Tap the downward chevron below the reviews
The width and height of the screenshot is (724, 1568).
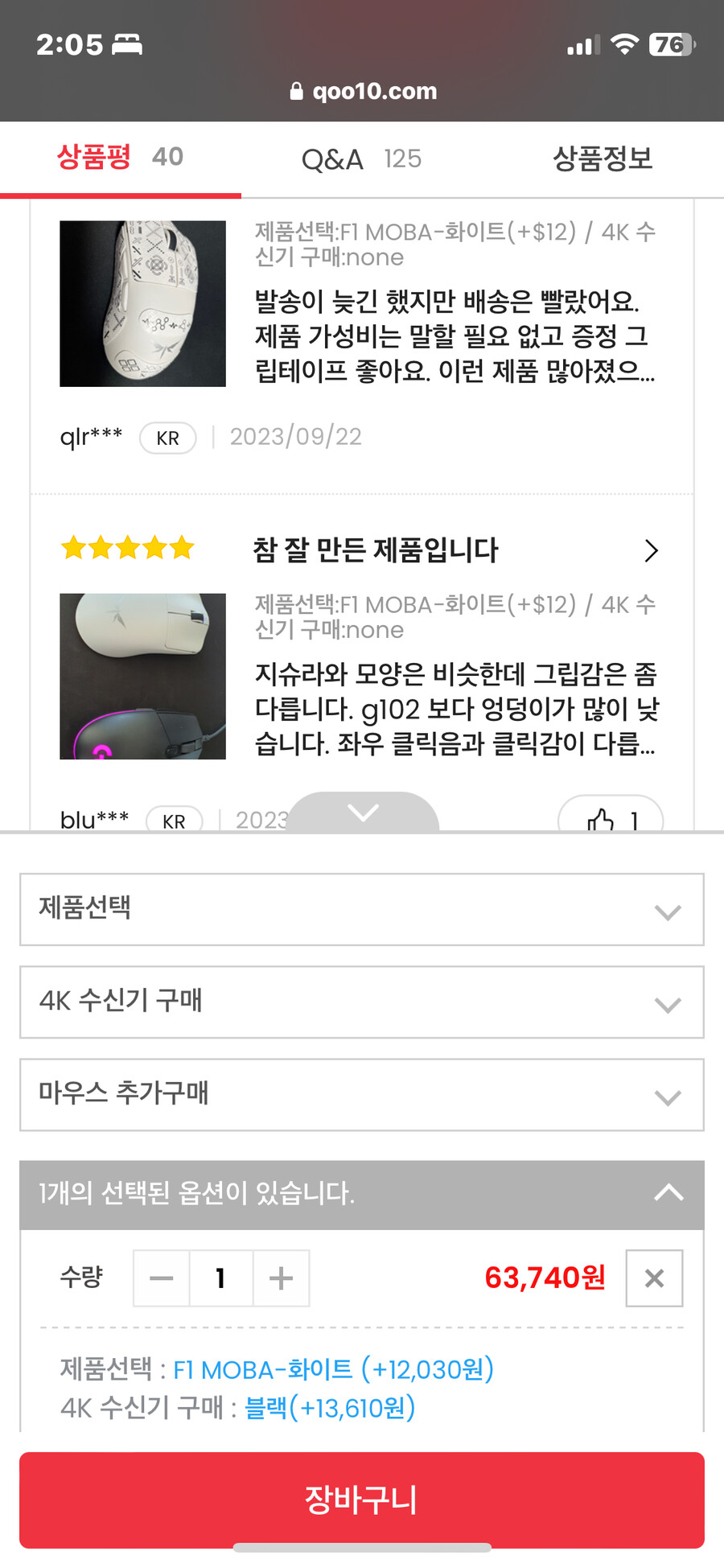tap(363, 814)
